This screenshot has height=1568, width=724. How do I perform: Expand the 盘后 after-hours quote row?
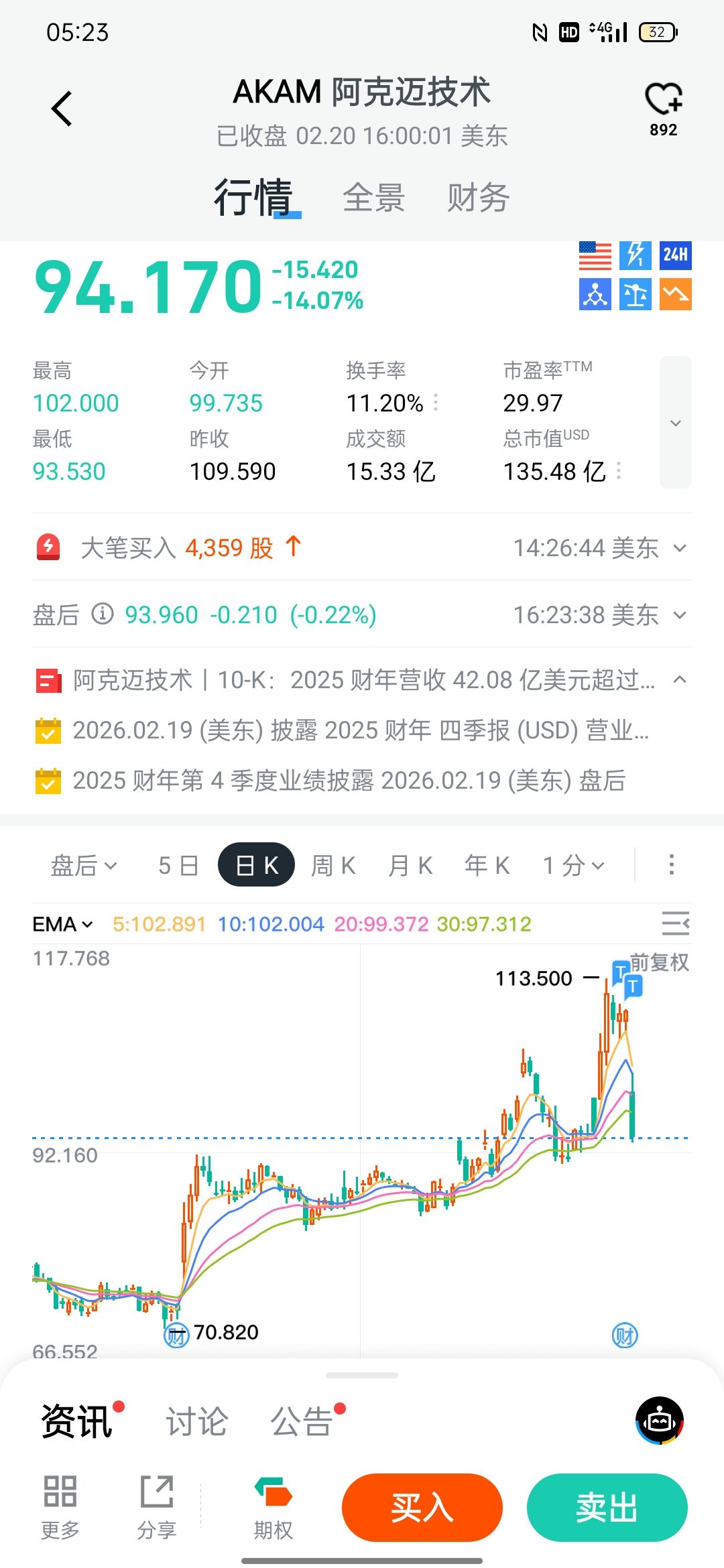[680, 615]
